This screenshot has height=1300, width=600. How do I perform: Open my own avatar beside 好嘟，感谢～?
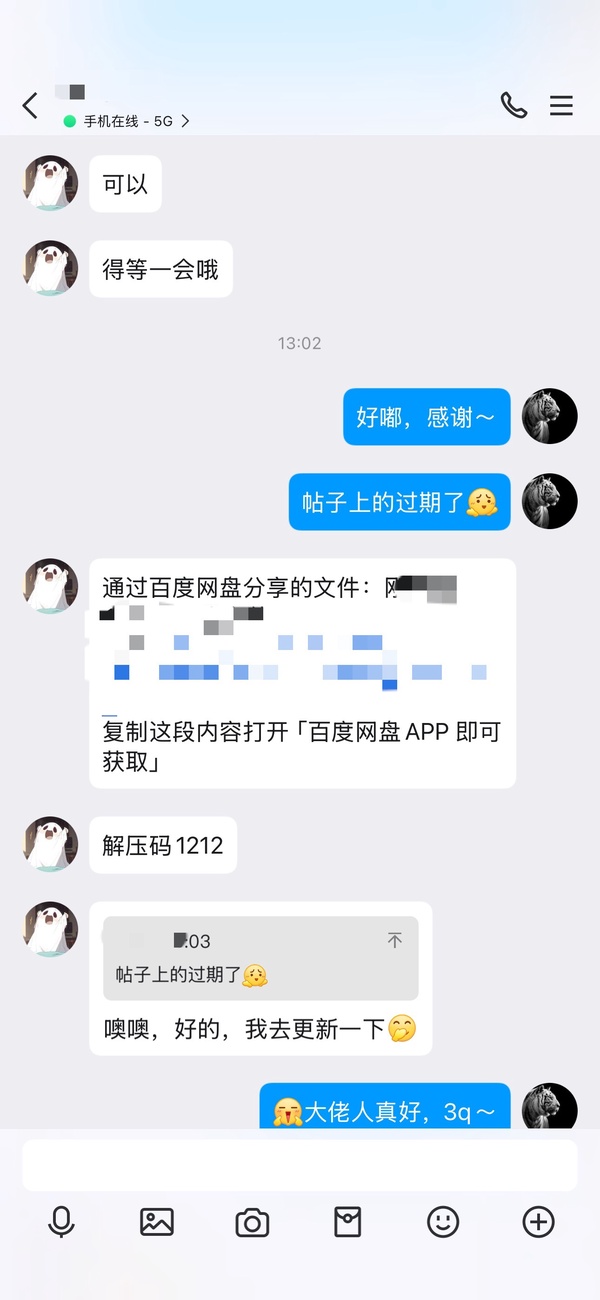(550, 416)
